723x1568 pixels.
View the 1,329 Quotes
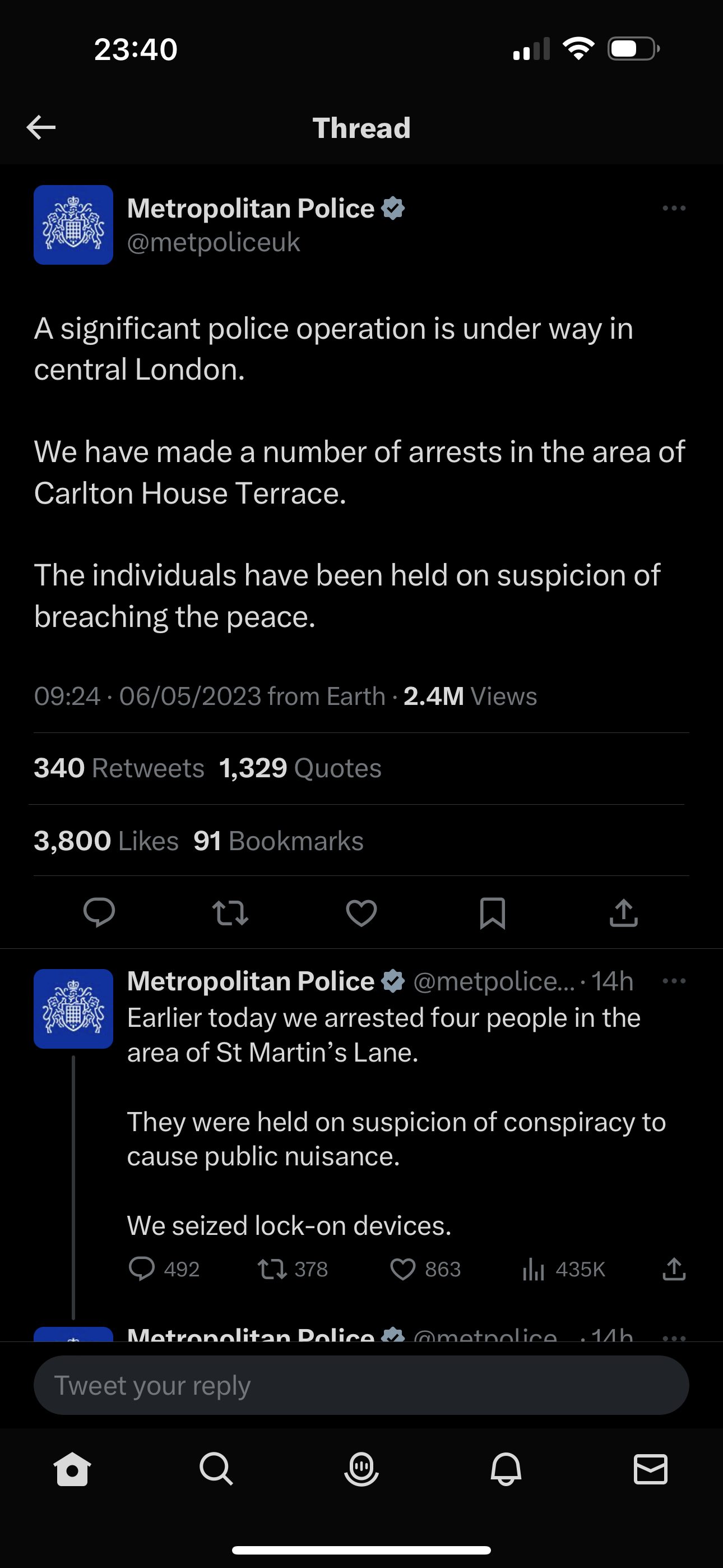coord(300,768)
